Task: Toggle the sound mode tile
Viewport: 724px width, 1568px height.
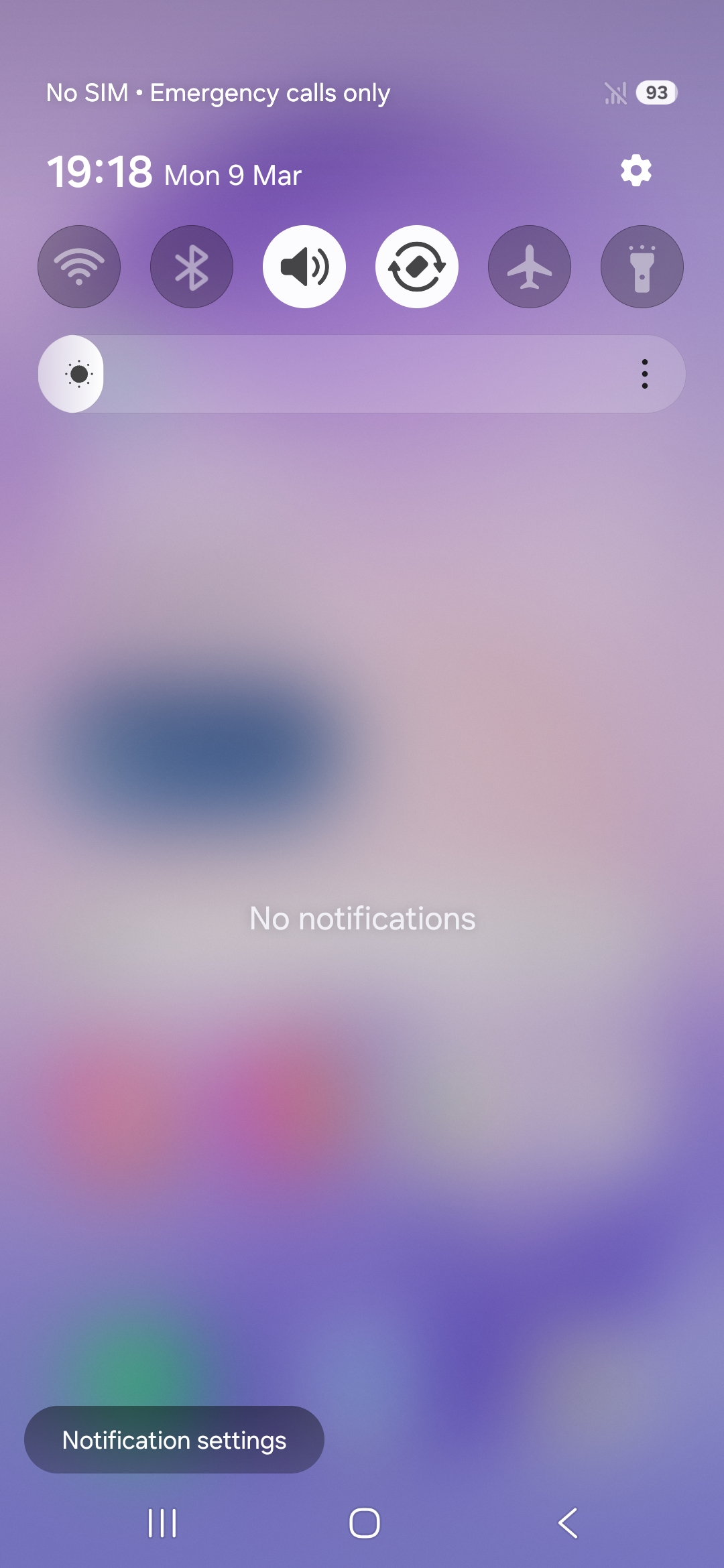Action: [x=304, y=267]
